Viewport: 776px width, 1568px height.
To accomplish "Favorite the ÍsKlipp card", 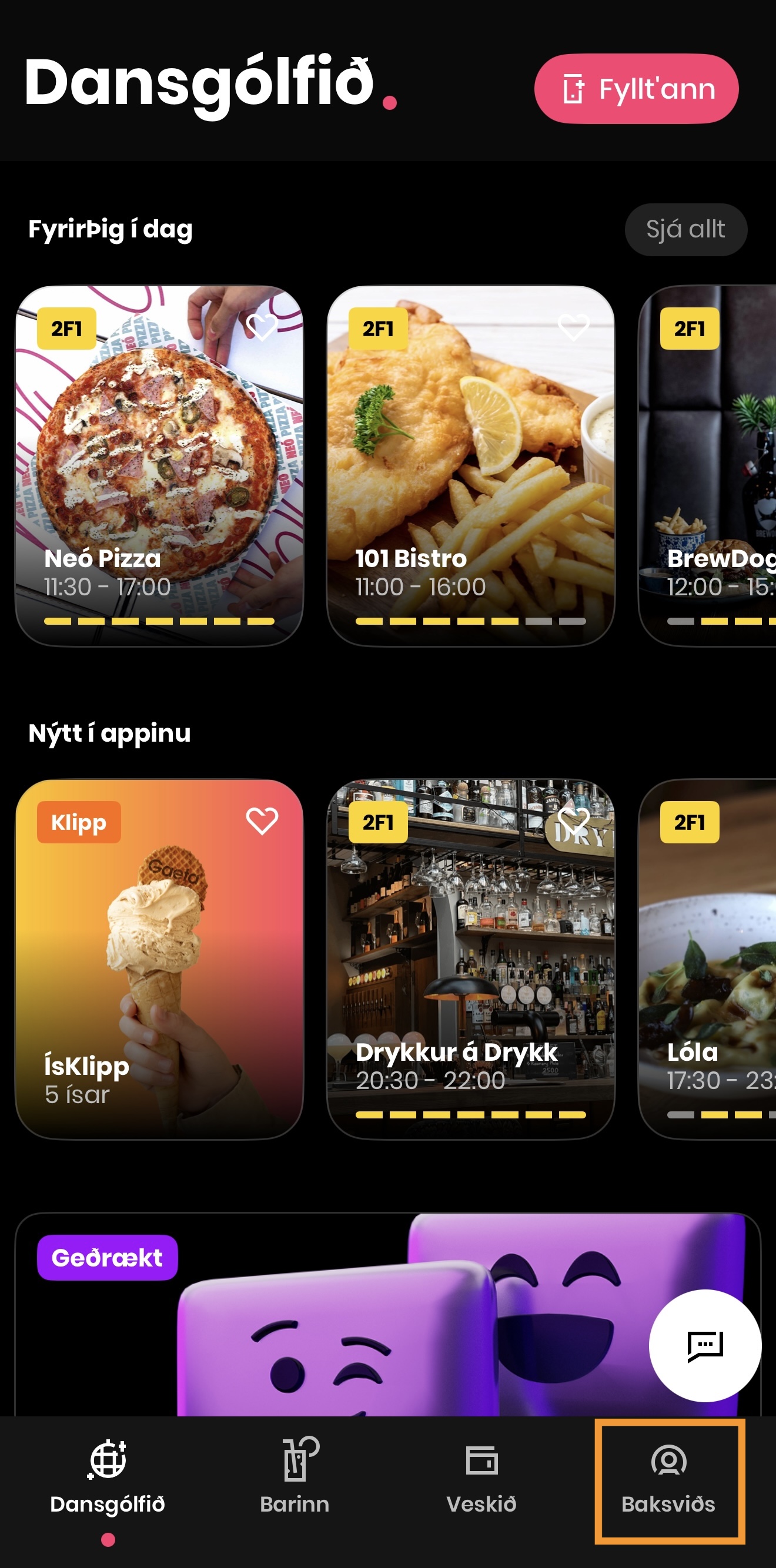I will pyautogui.click(x=262, y=821).
